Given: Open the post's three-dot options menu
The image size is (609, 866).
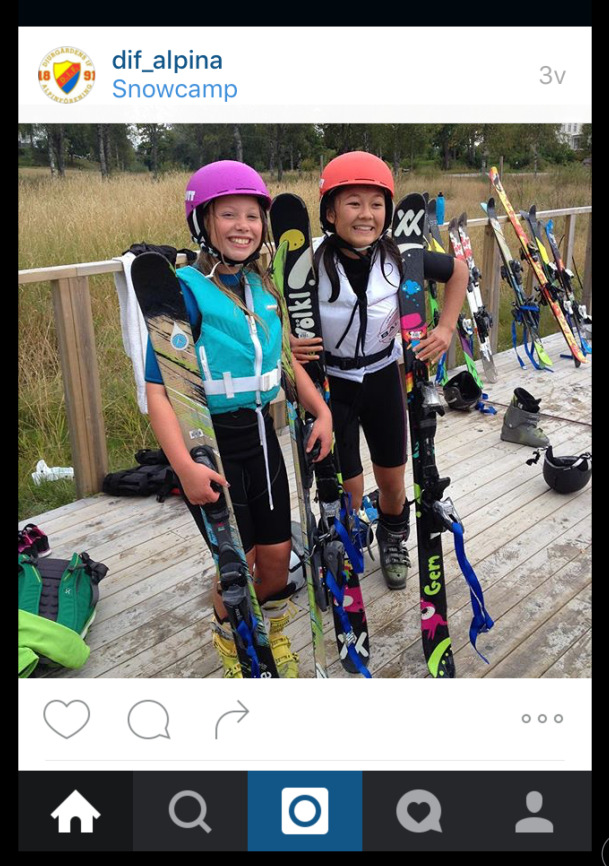Looking at the screenshot, I should click(542, 718).
